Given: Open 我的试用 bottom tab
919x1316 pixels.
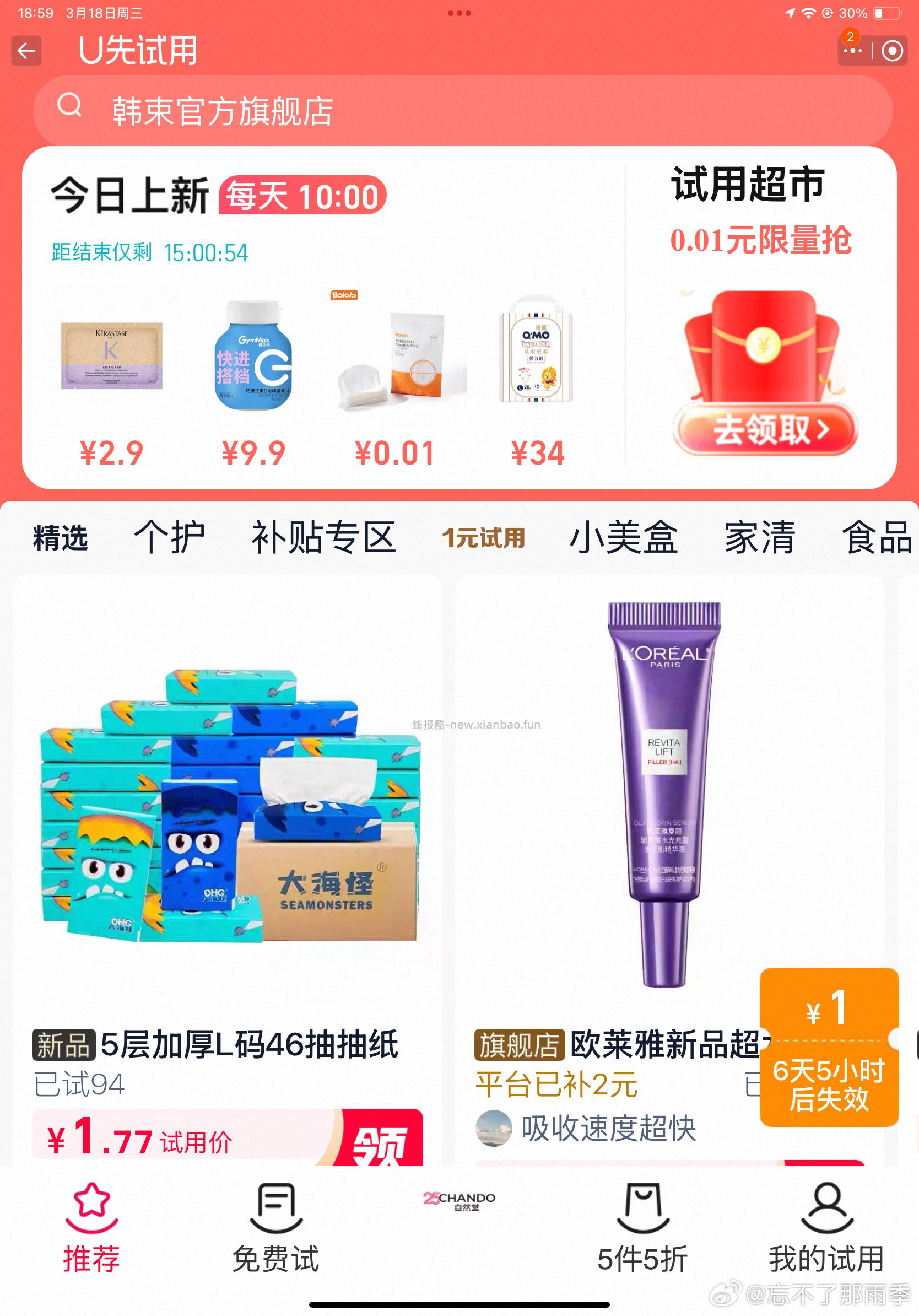Looking at the screenshot, I should click(826, 1227).
